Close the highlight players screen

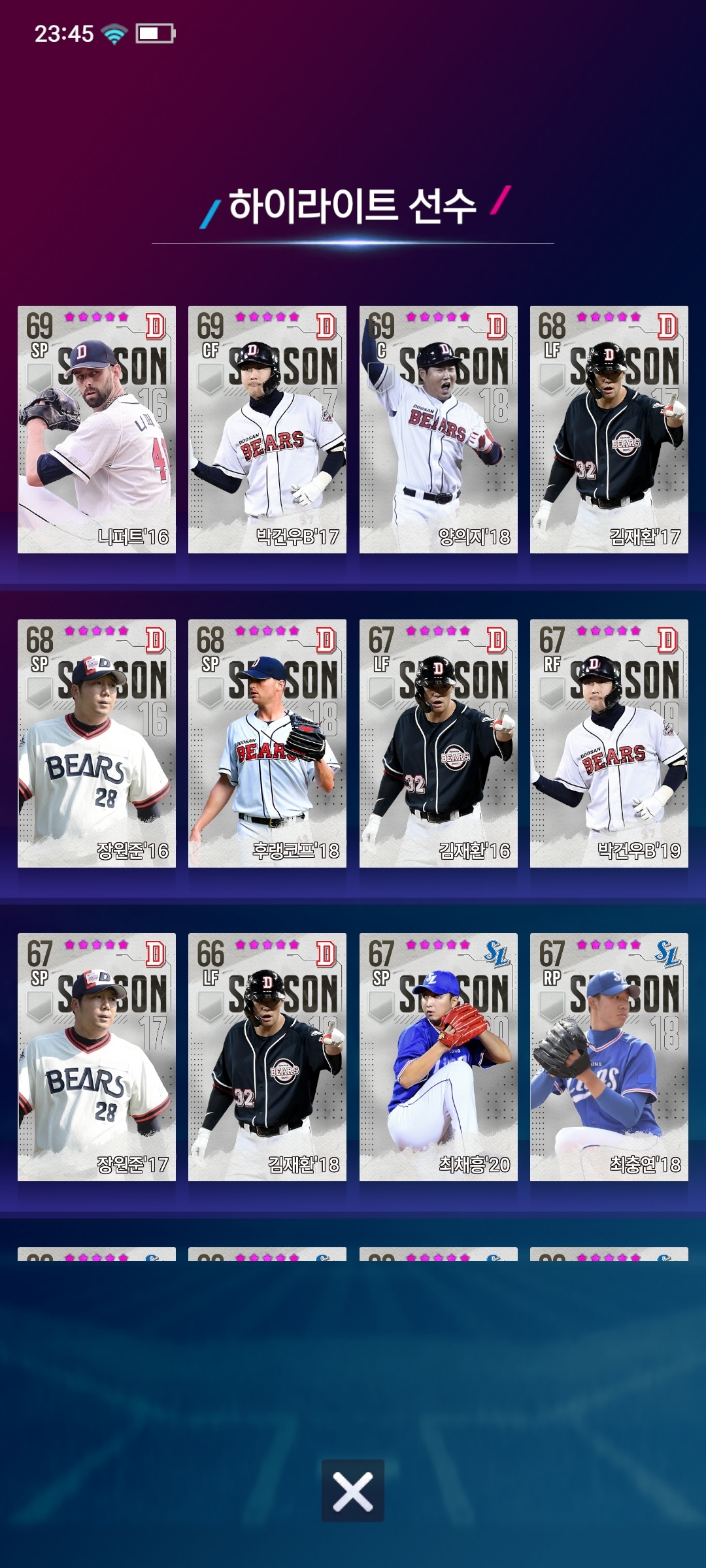pos(352,1491)
